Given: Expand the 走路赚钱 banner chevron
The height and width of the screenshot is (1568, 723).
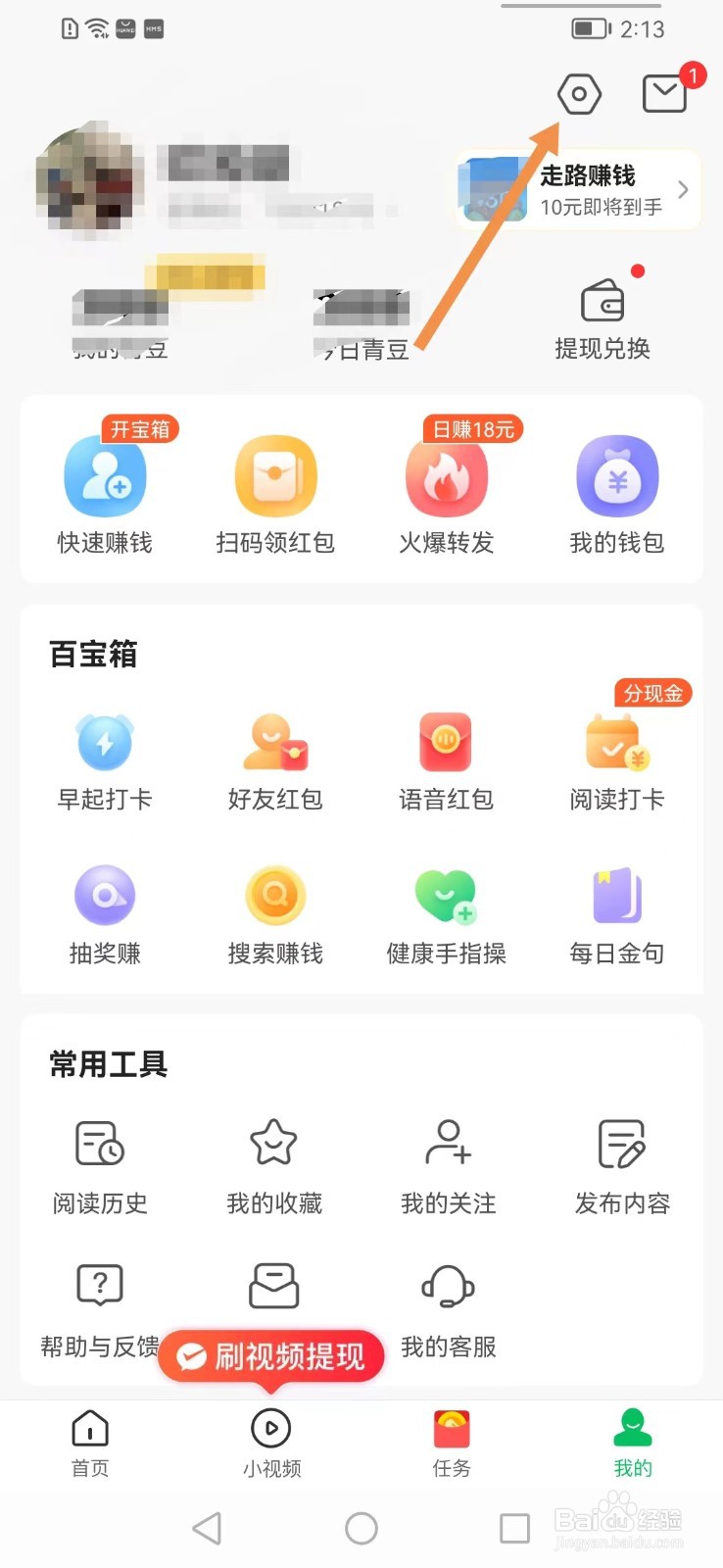Looking at the screenshot, I should [x=686, y=190].
